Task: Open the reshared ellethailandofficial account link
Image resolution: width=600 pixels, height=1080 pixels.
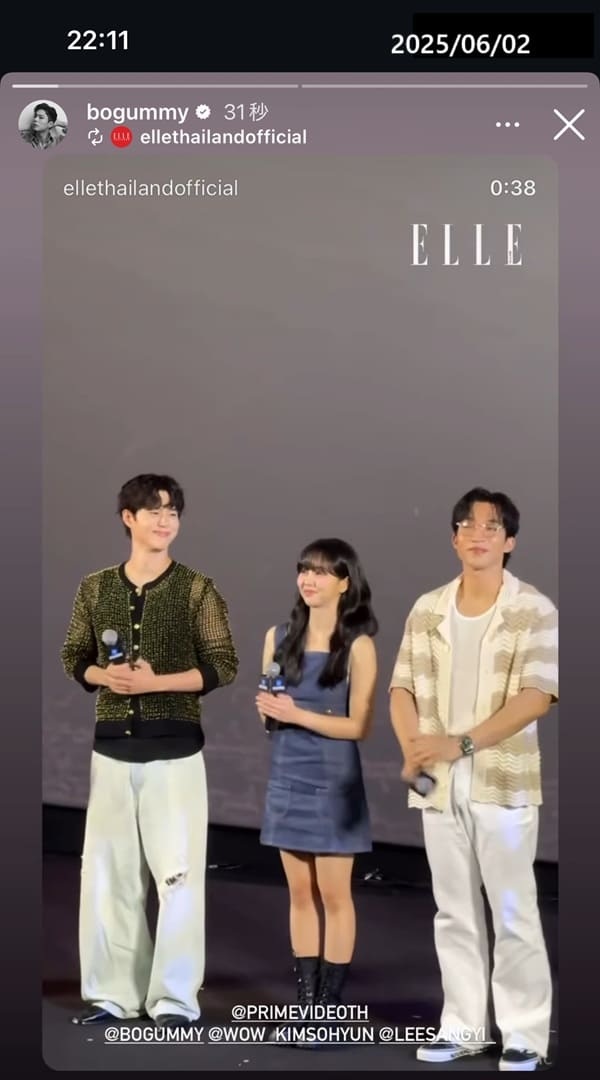Action: pyautogui.click(x=222, y=137)
